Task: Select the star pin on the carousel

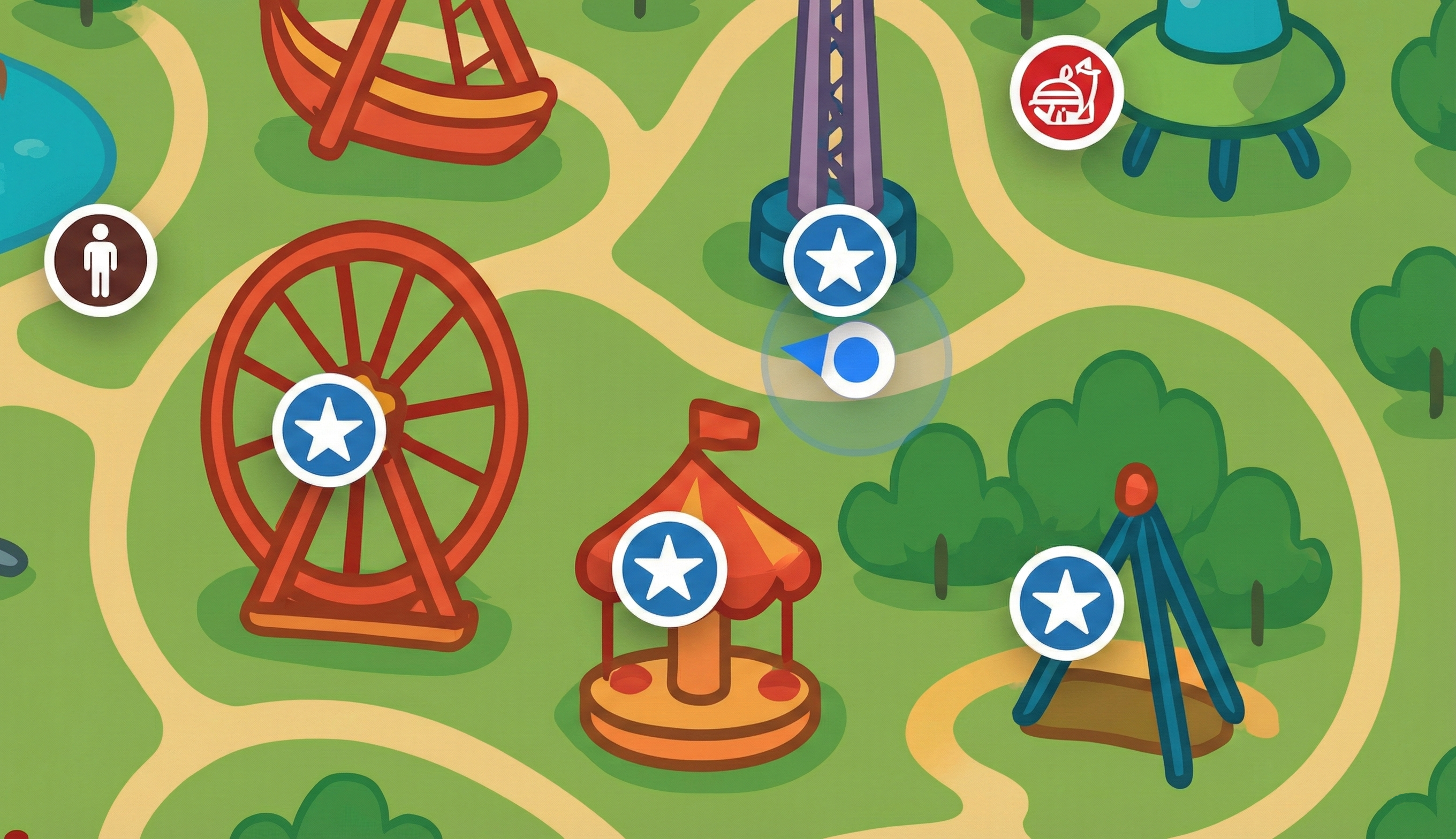Action: (x=669, y=569)
